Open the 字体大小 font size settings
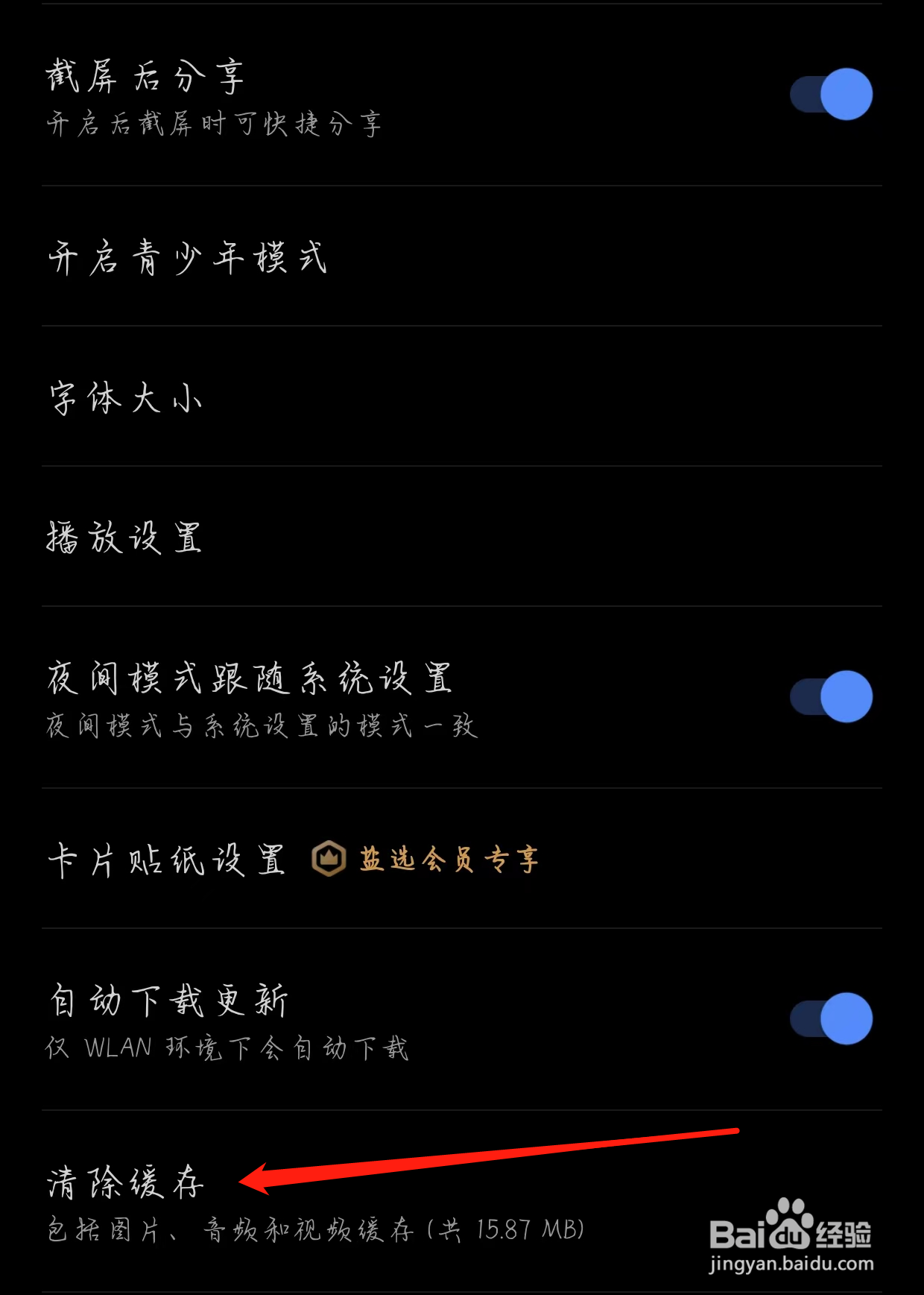The image size is (924, 1295). coord(124,397)
